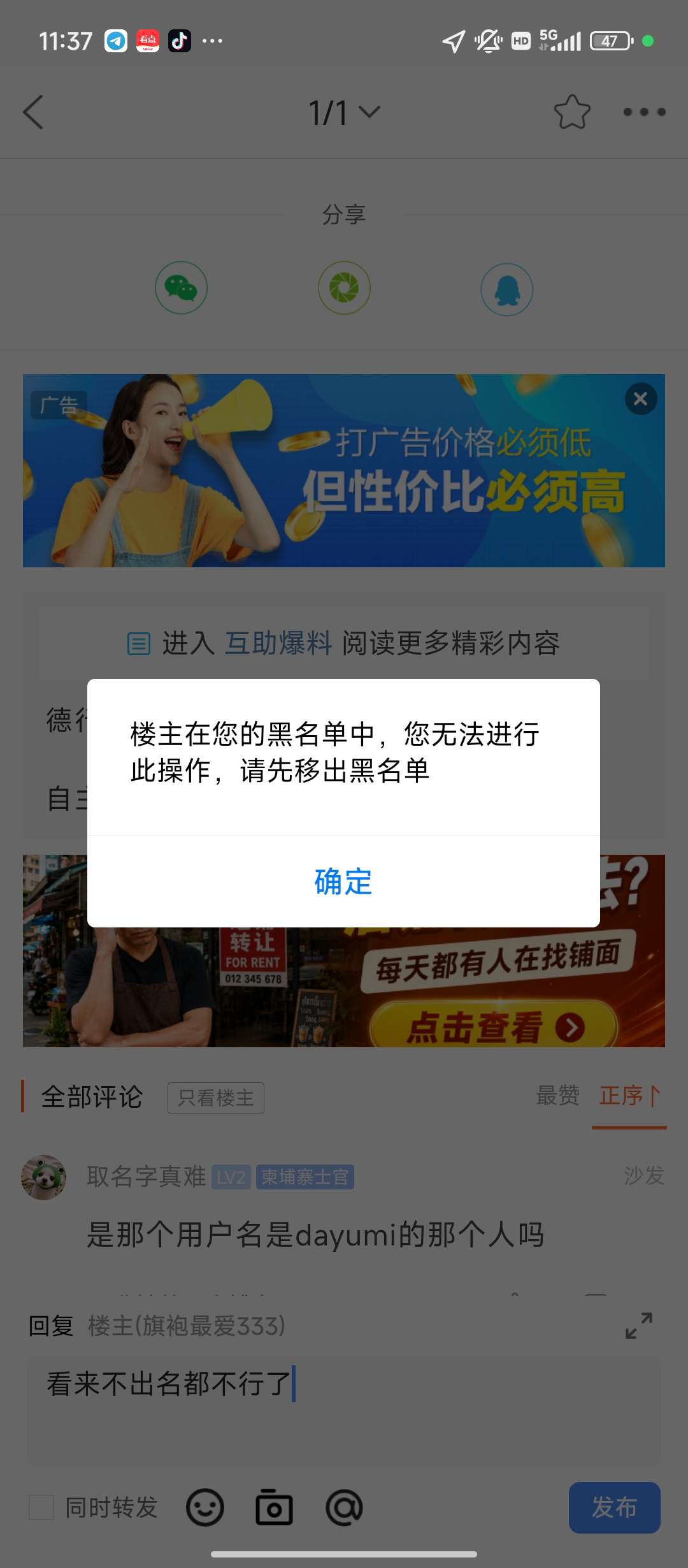Check the 同时转发 checkbox
688x1568 pixels.
tap(41, 1507)
